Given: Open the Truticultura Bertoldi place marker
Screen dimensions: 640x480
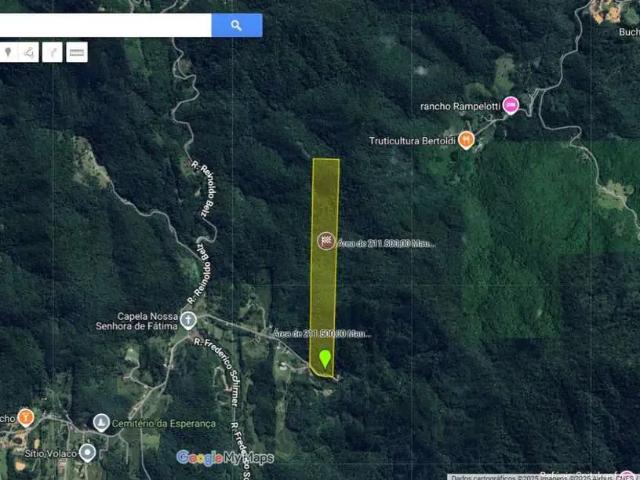Looking at the screenshot, I should click(466, 142).
